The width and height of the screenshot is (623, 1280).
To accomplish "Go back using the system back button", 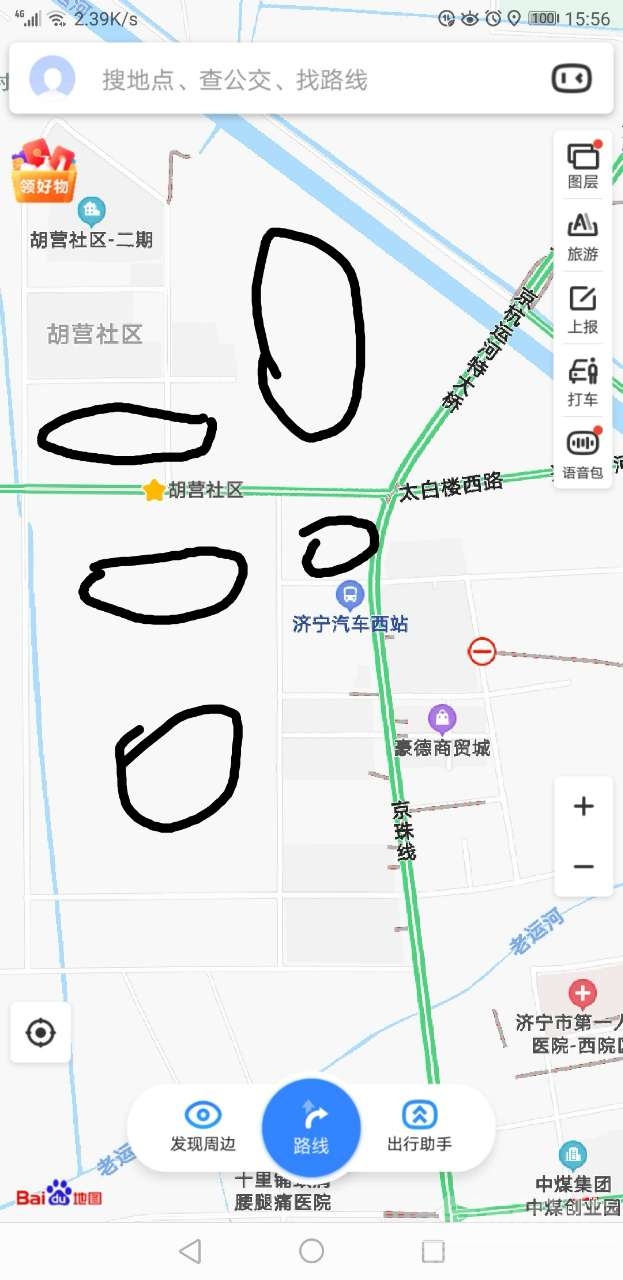I will tap(190, 1250).
